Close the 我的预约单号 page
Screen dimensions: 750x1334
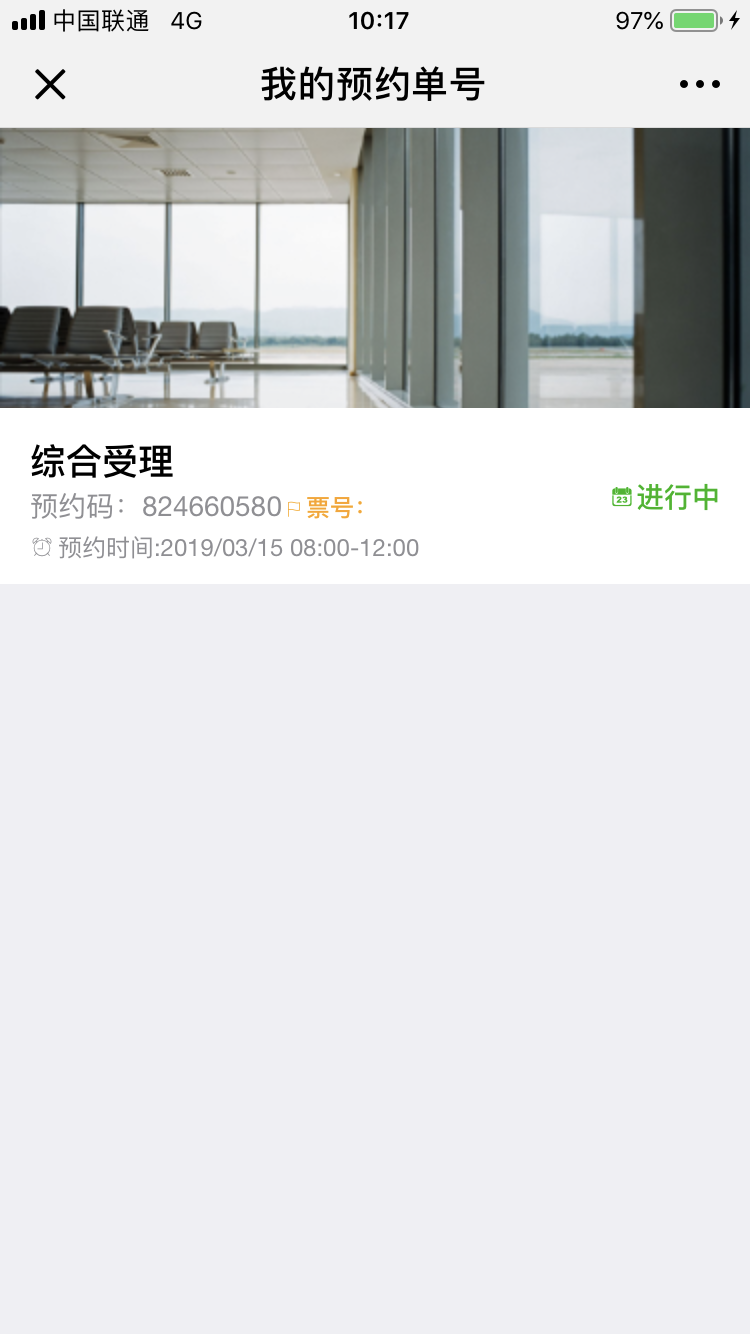(x=50, y=85)
